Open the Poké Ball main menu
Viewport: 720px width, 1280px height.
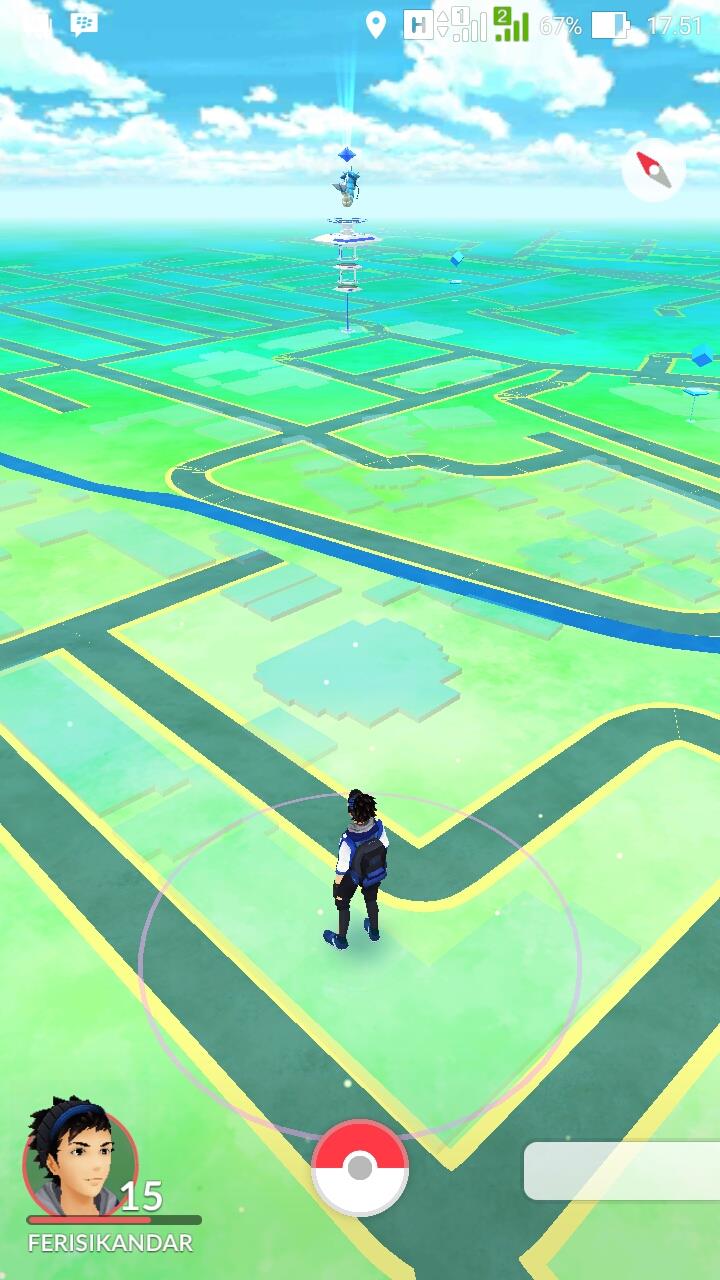(360, 1167)
